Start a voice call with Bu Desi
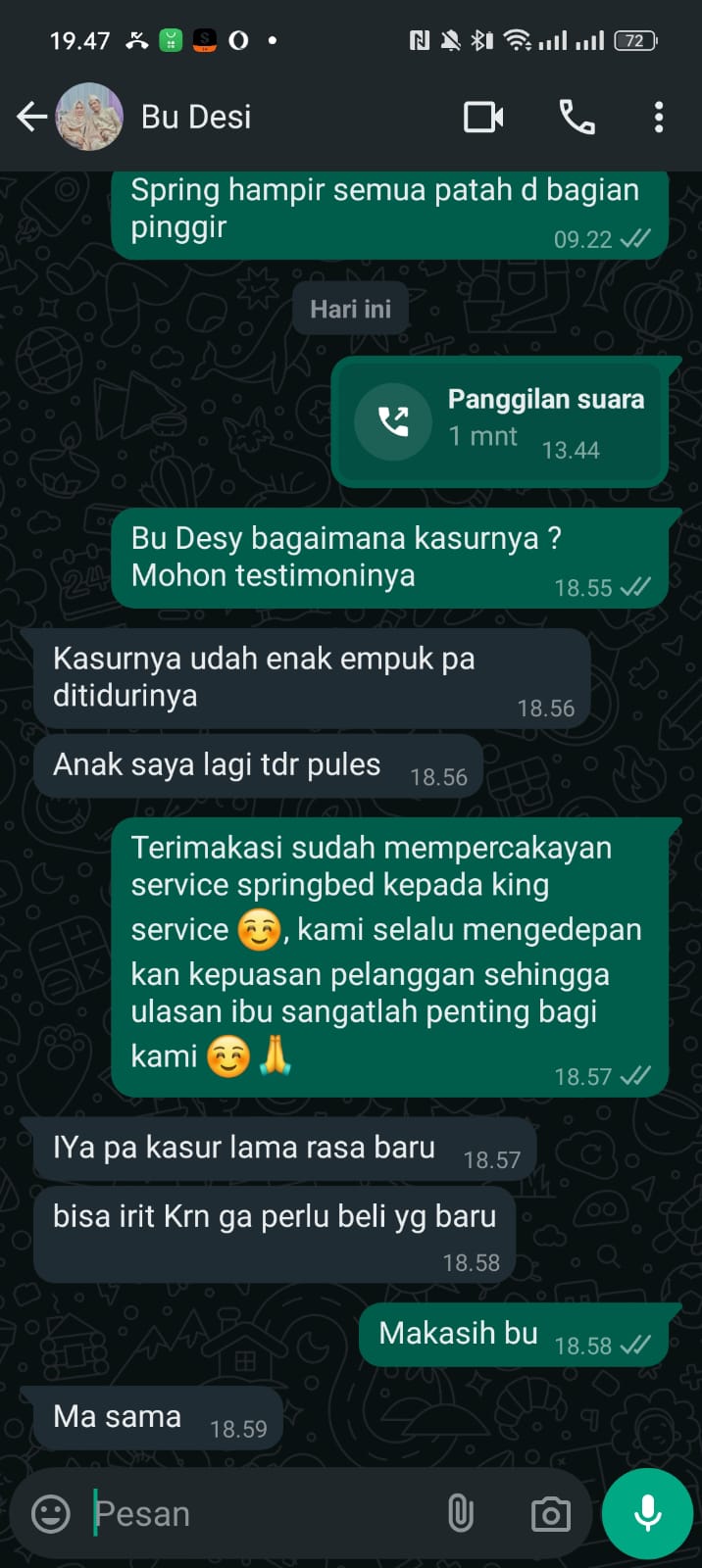 [577, 117]
